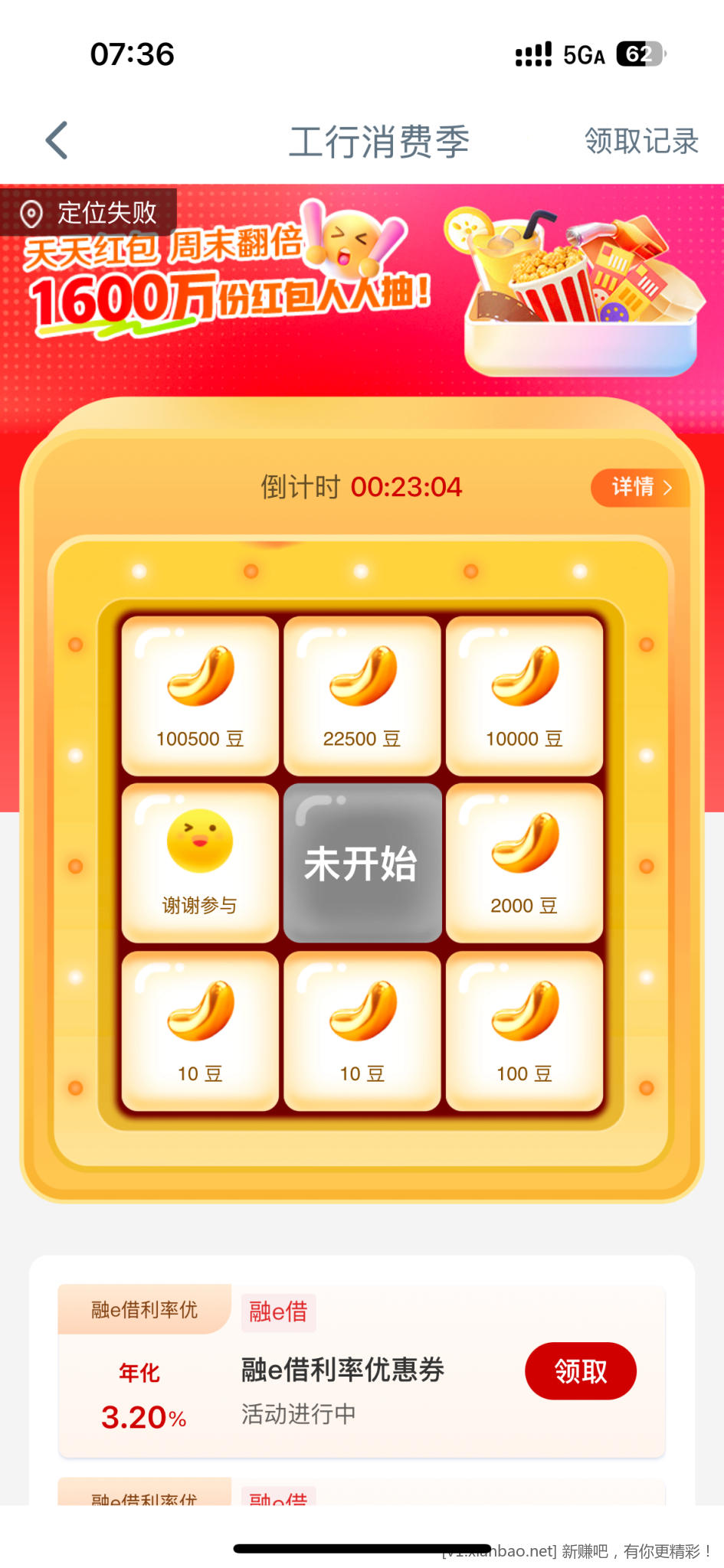Open lottery 详情 details
The width and height of the screenshot is (724, 1568).
pyautogui.click(x=640, y=487)
